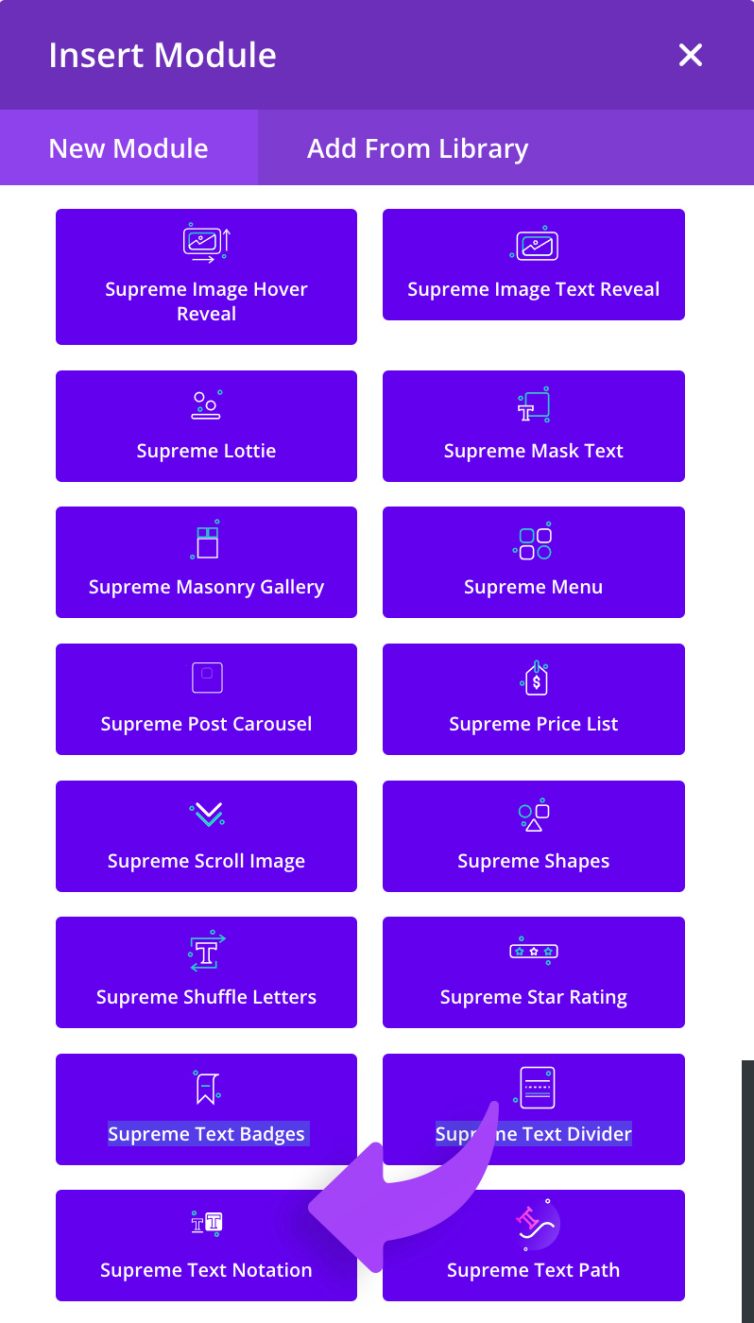Add the Supreme Menu module
The height and width of the screenshot is (1323, 754).
[533, 563]
